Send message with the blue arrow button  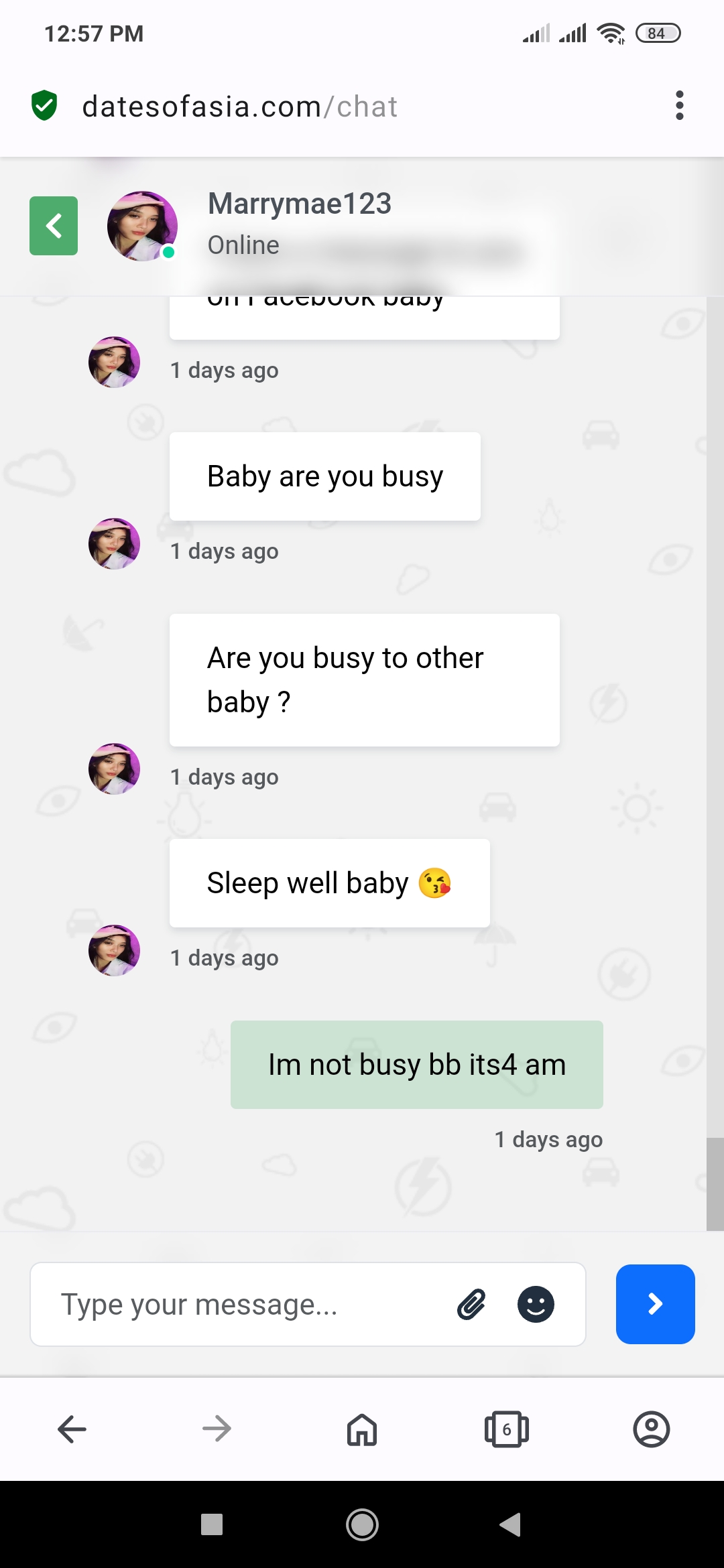pyautogui.click(x=655, y=1304)
